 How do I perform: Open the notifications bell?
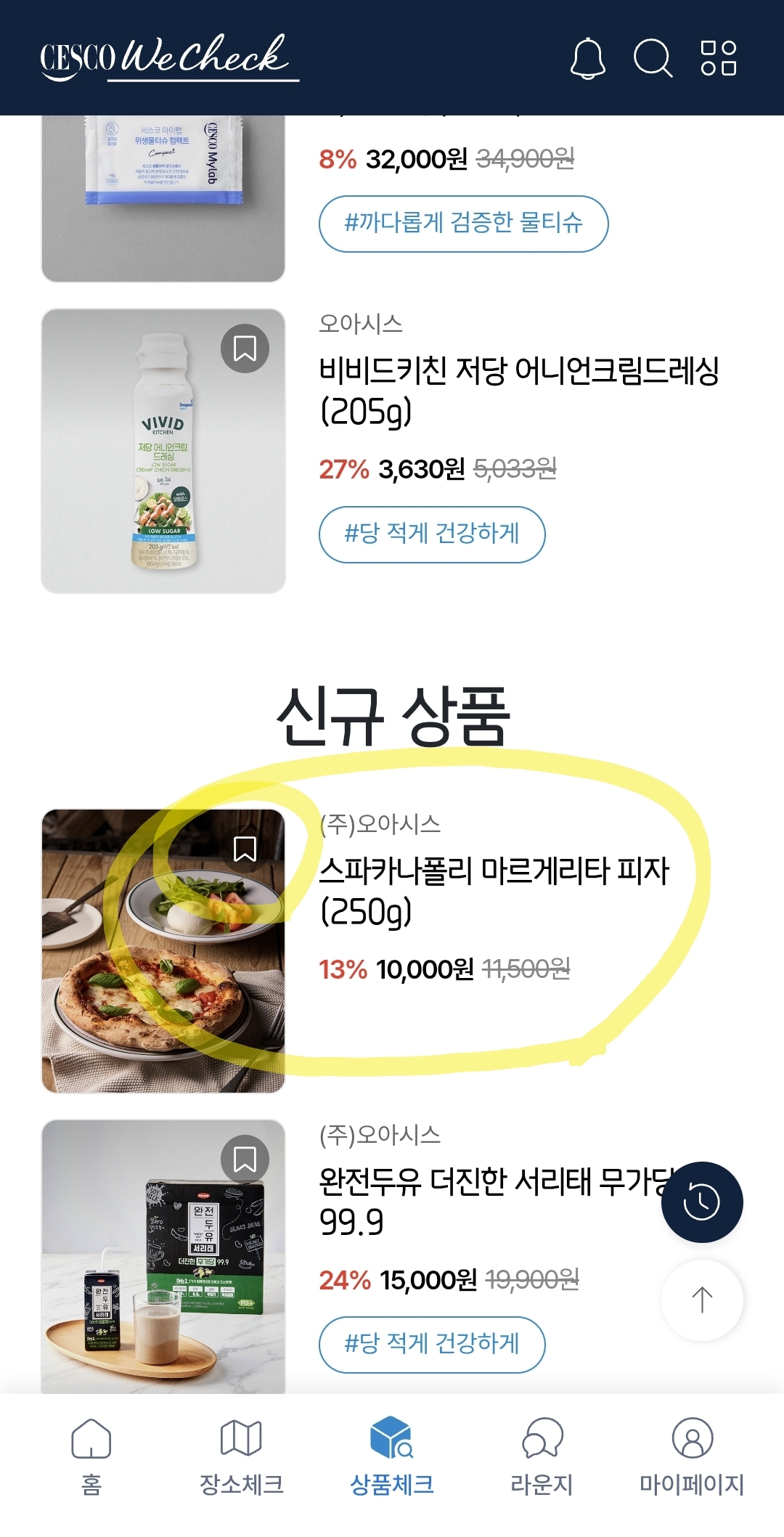587,59
